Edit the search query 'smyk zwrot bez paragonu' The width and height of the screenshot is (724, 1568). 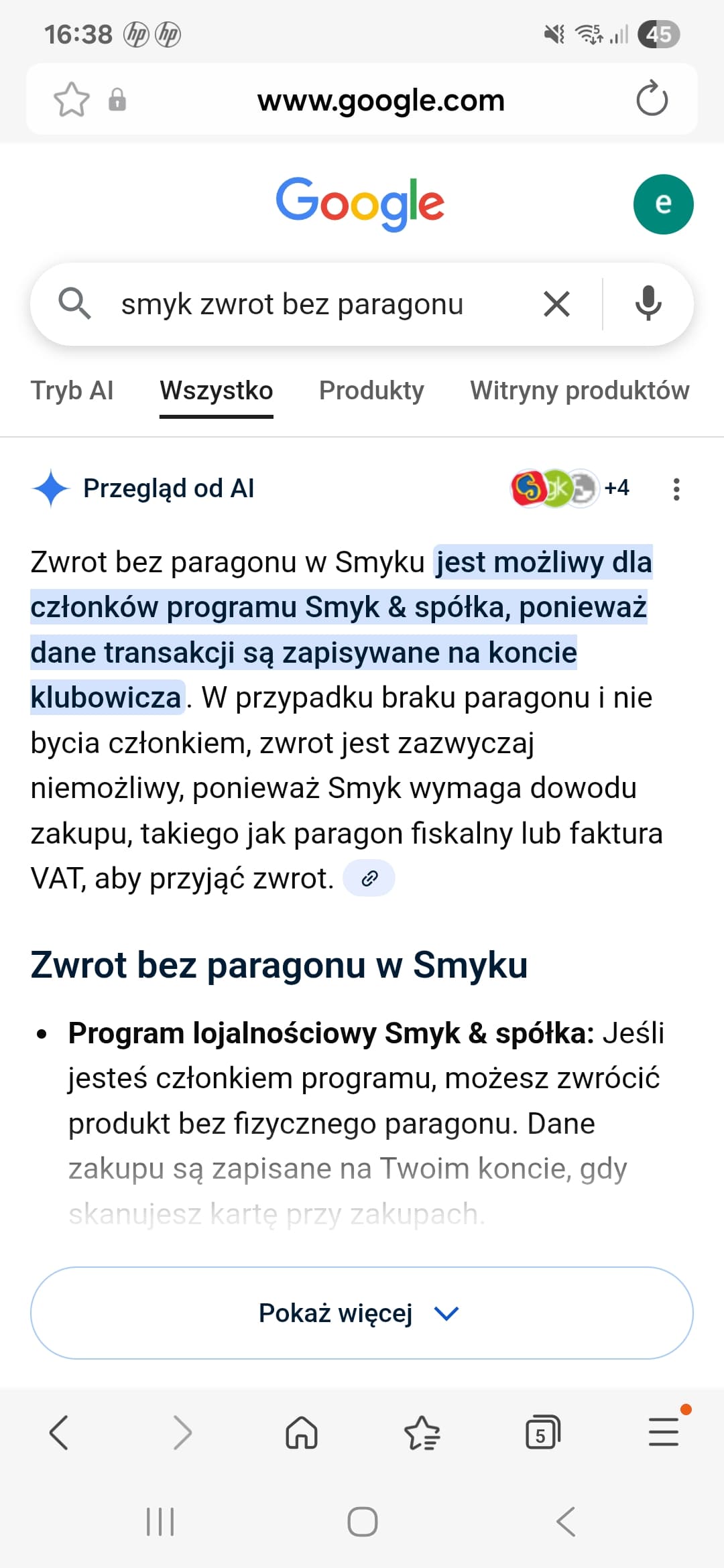click(292, 304)
